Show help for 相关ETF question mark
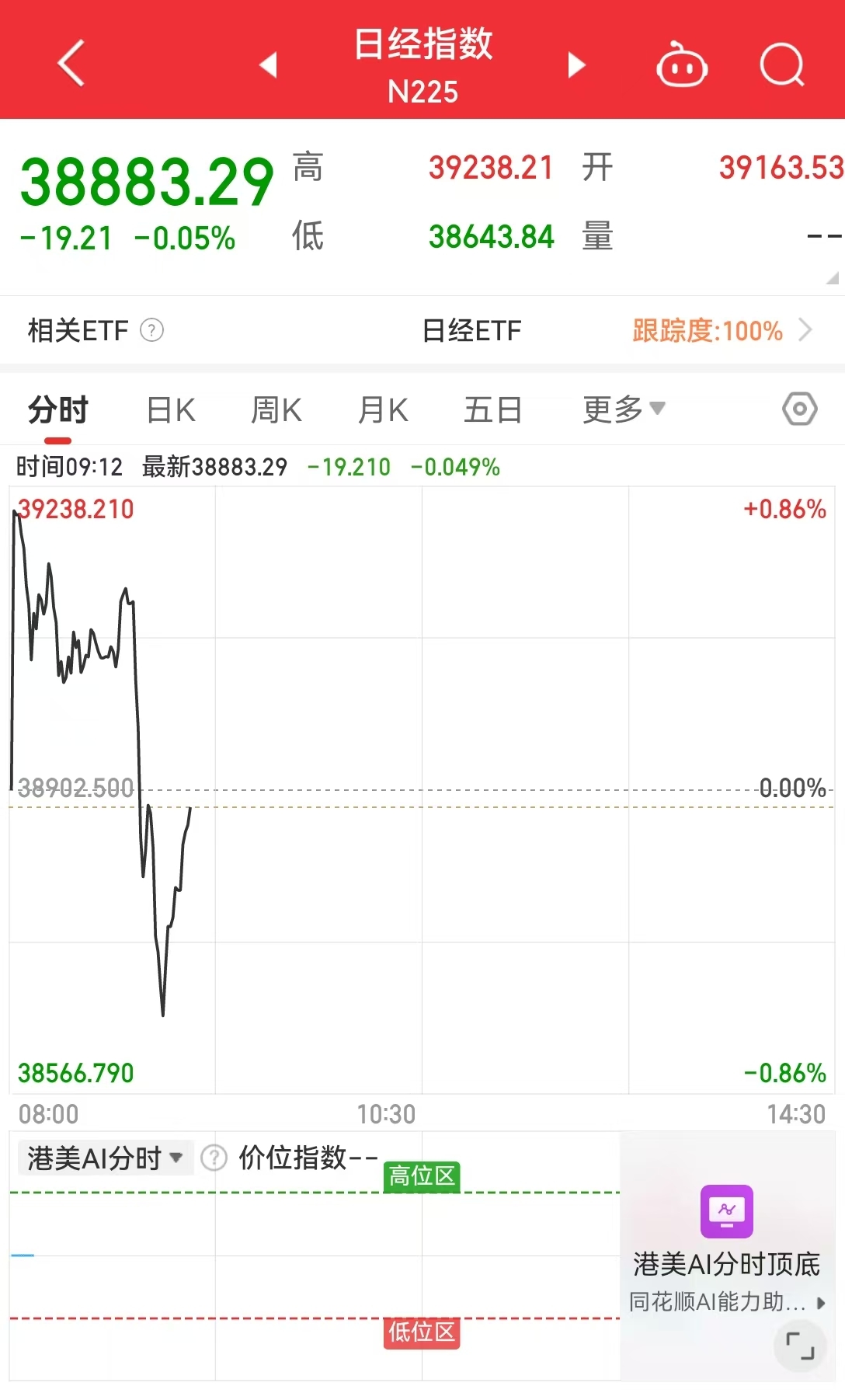Viewport: 845px width, 1400px height. pos(151,331)
